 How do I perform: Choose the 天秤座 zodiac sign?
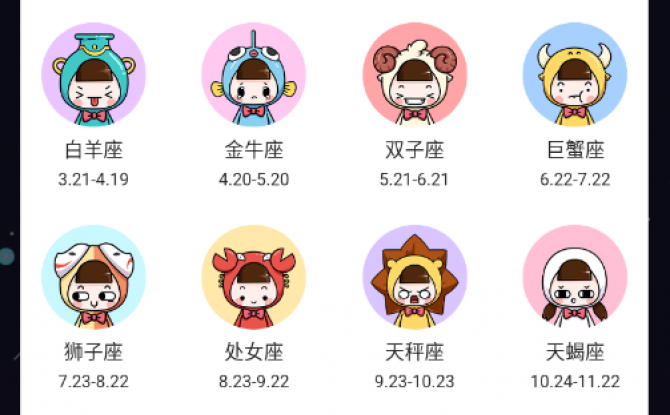414,277
